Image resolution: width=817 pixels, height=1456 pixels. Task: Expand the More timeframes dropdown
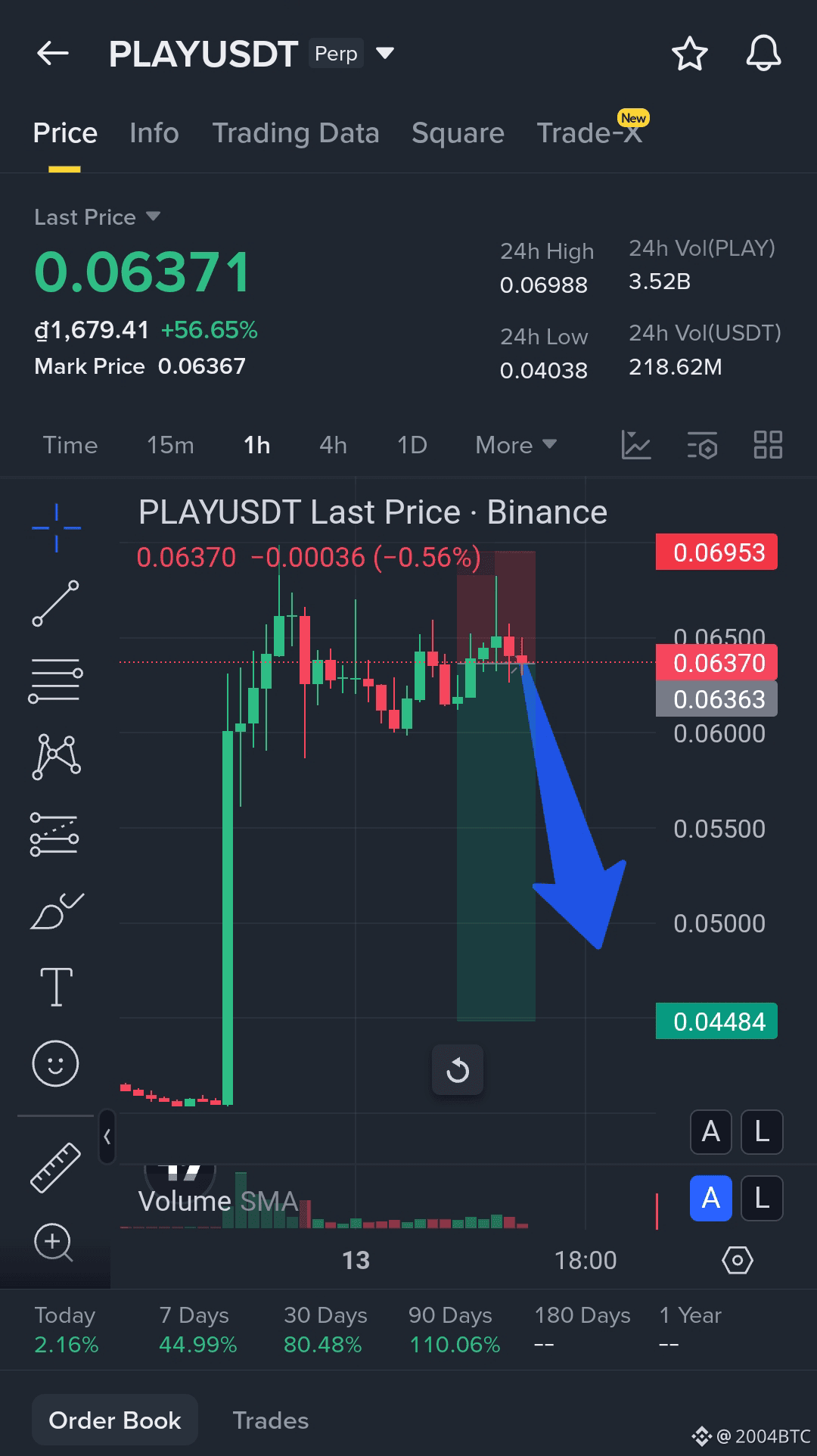[x=515, y=445]
